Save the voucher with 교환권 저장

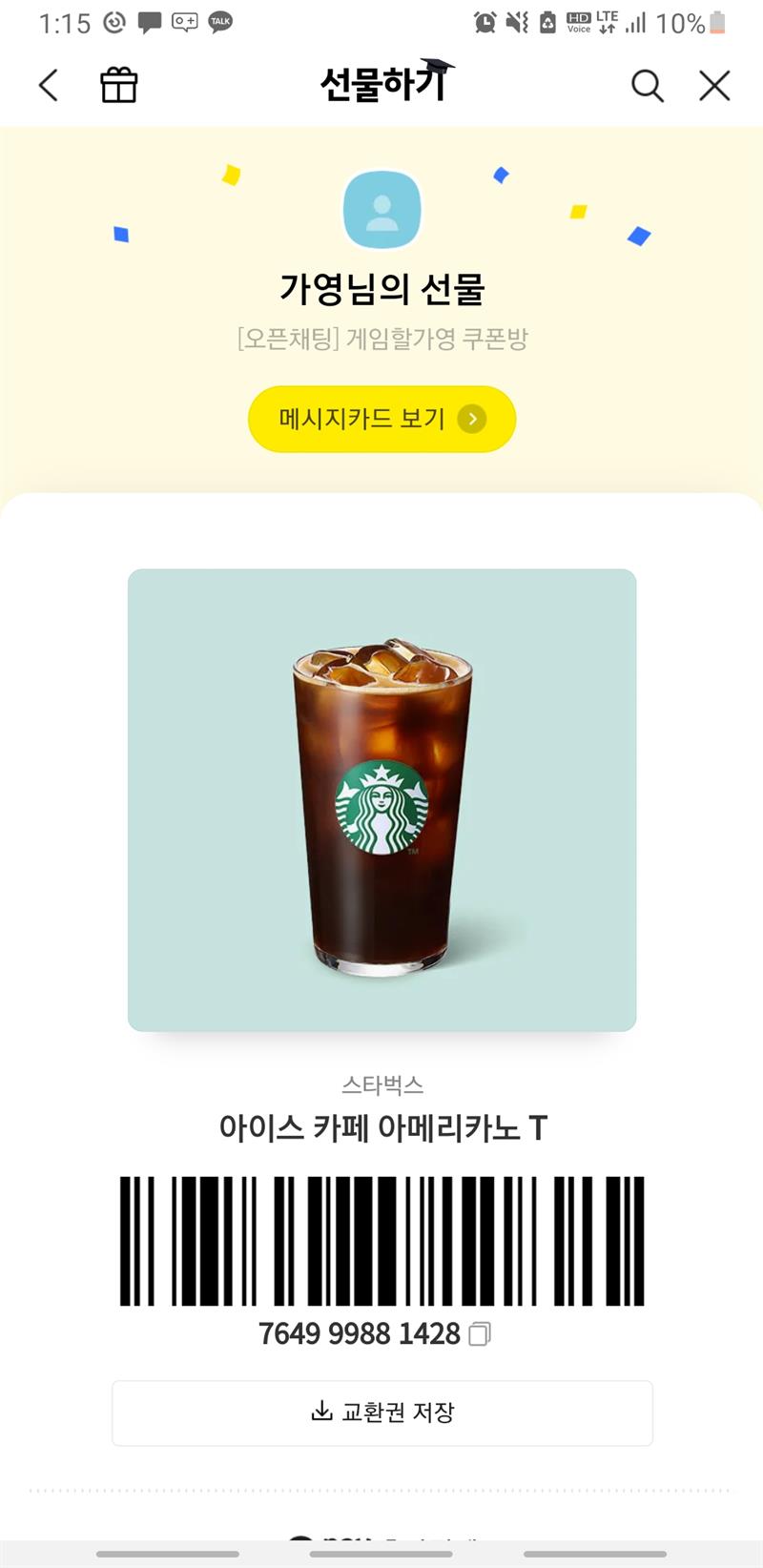point(381,1413)
